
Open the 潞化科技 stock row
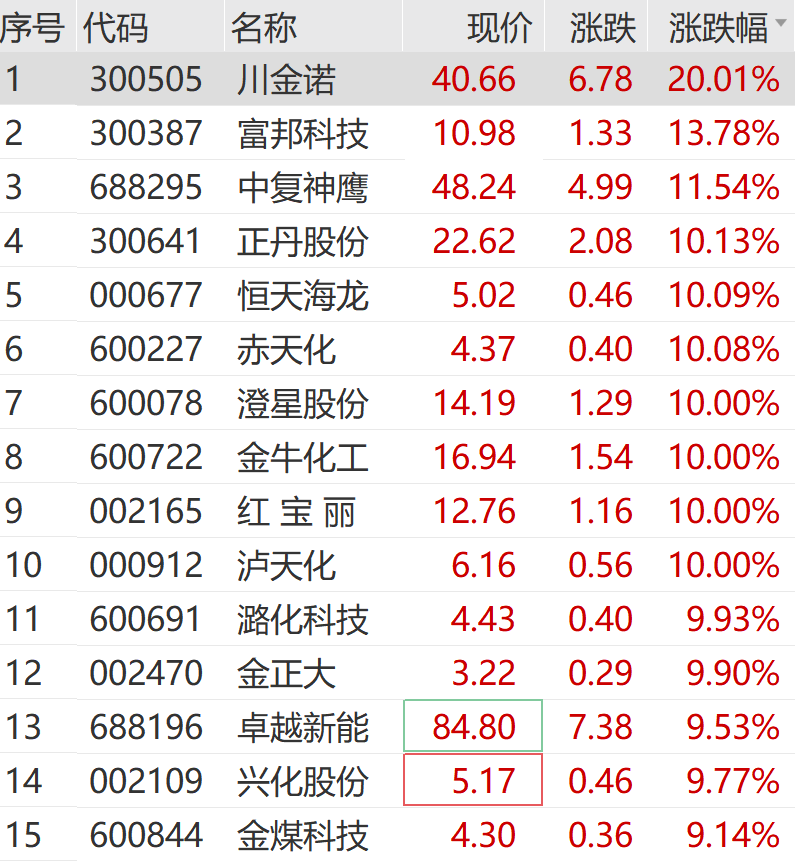click(x=303, y=620)
